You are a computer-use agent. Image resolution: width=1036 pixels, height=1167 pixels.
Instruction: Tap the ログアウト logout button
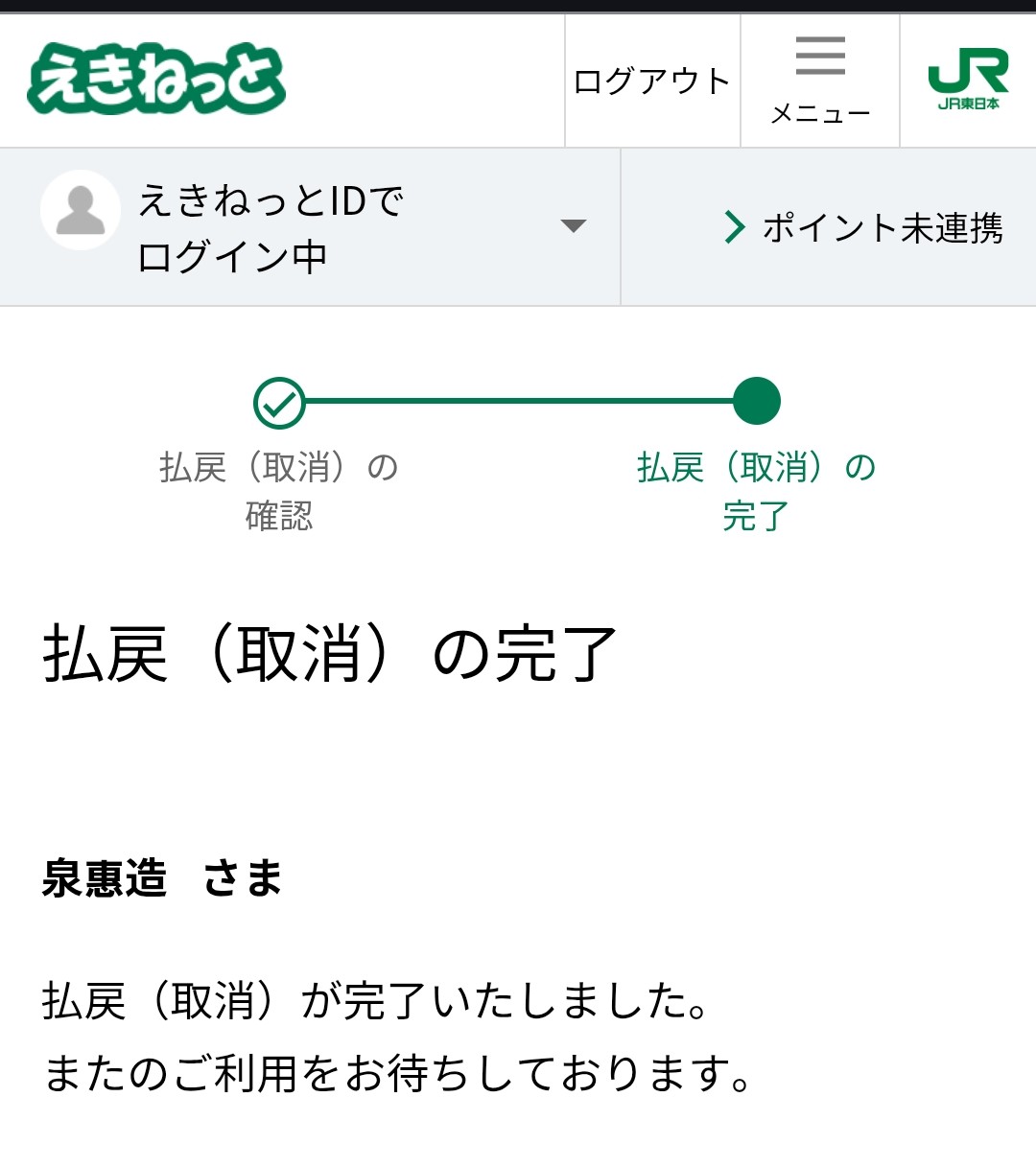pos(652,82)
